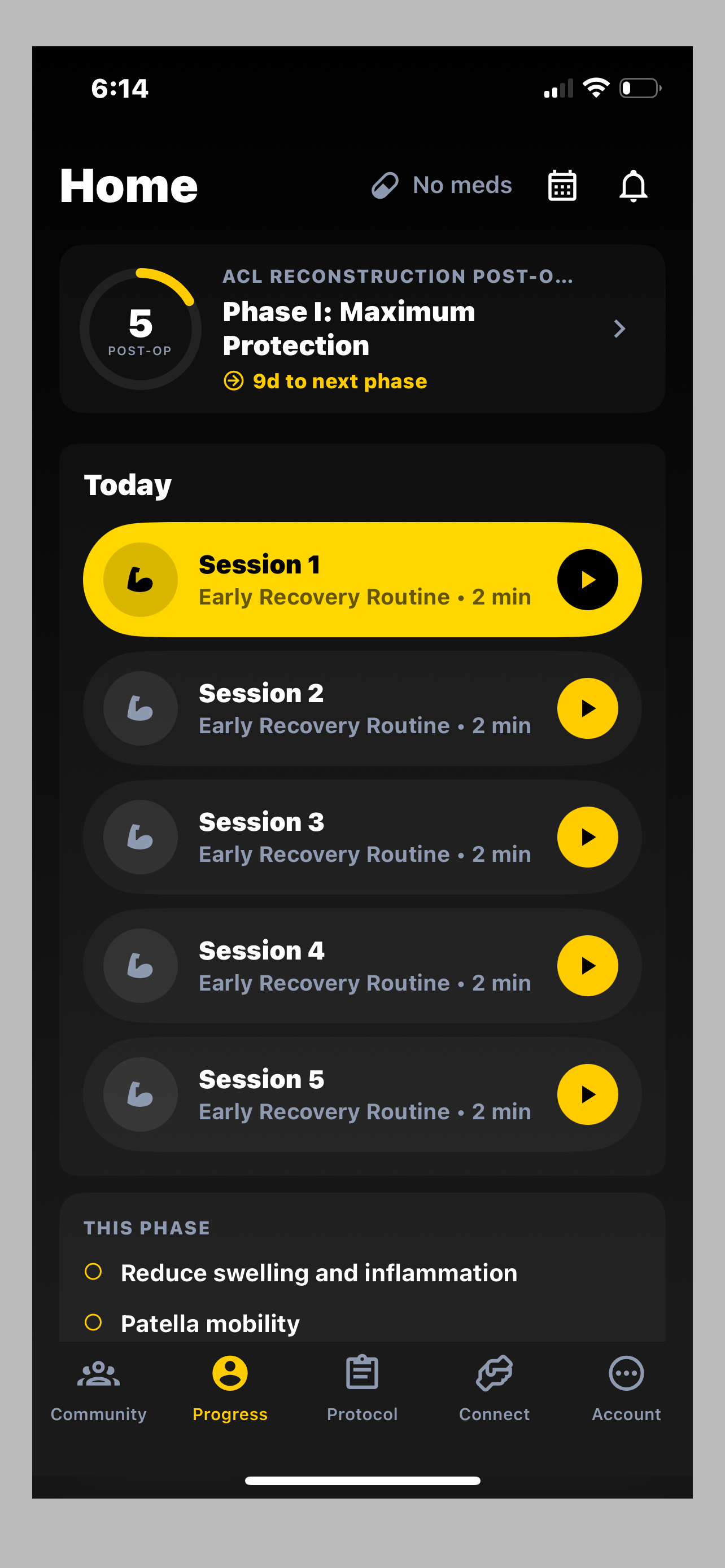Viewport: 725px width, 1568px height.
Task: Mark Patella mobility goal as done
Action: [x=93, y=1322]
